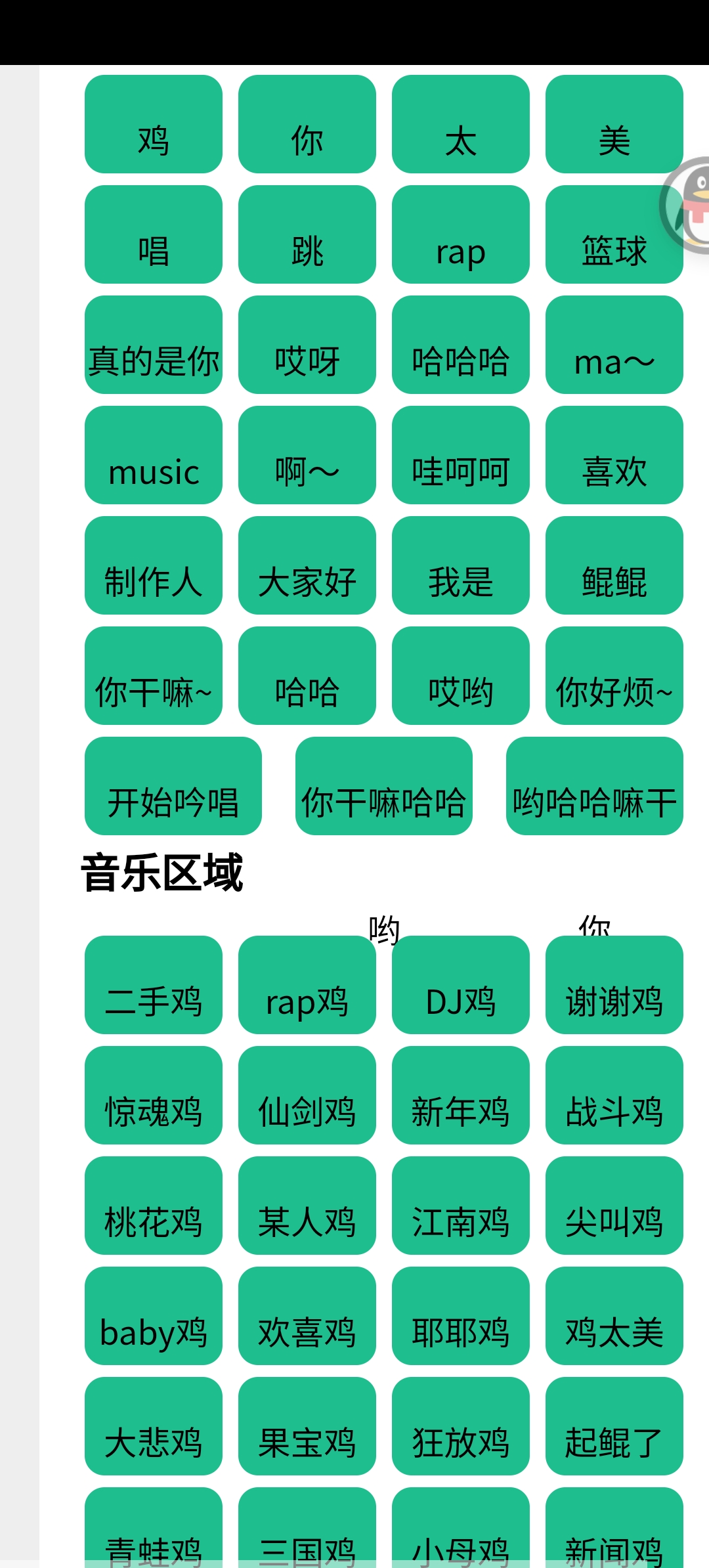Play the 二手鸡 music track
Viewport: 709px width, 1568px height.
tap(154, 985)
